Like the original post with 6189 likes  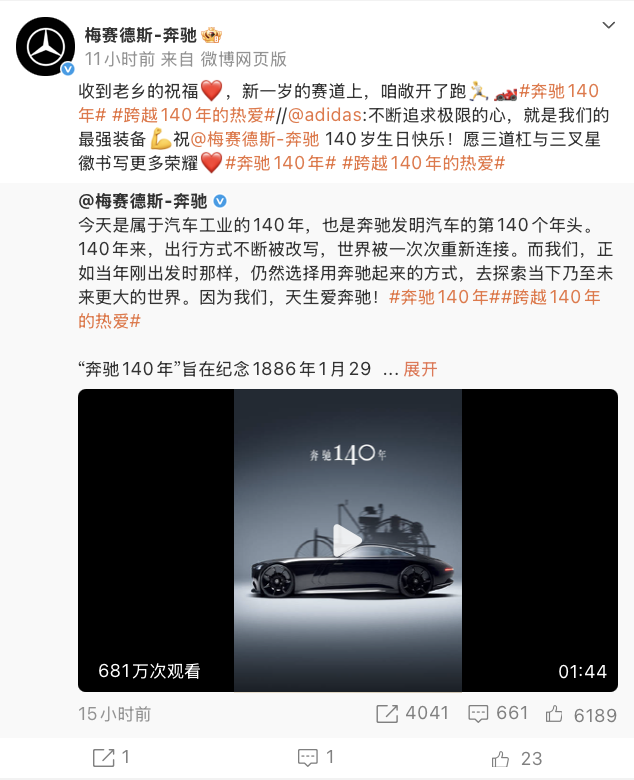[x=581, y=714]
